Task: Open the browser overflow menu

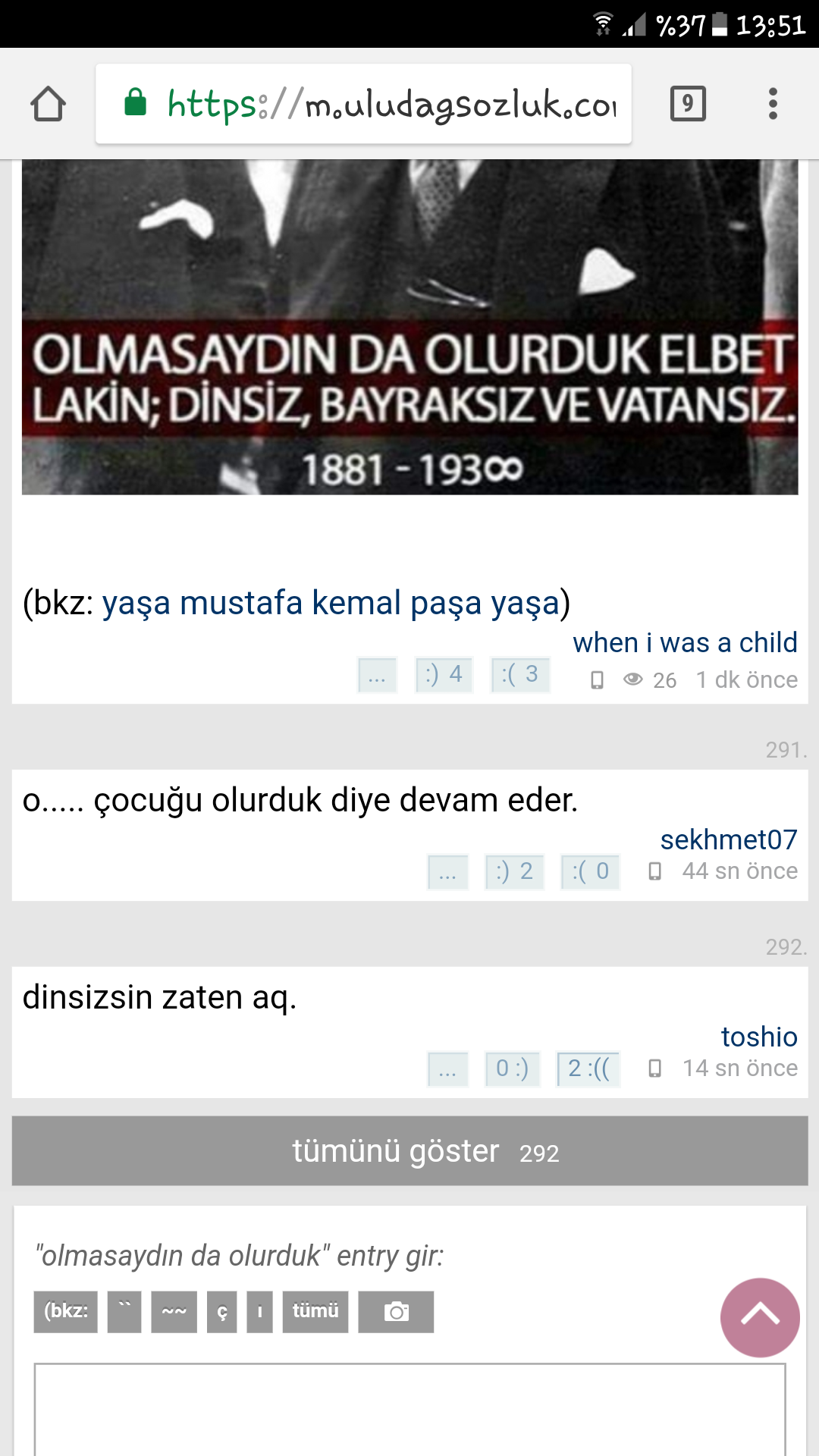Action: pos(773,104)
